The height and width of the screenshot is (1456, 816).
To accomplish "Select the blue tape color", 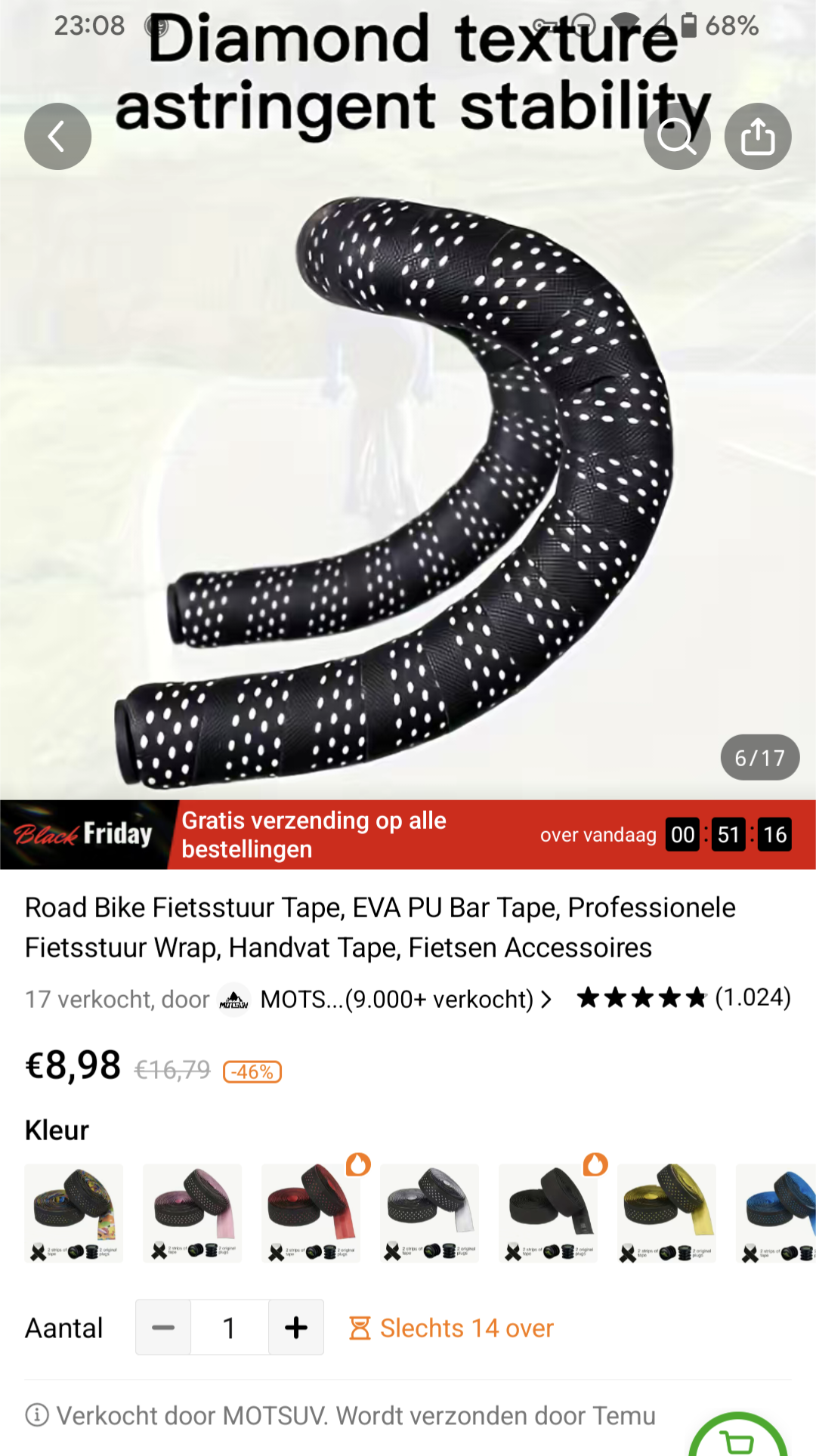I will click(778, 1213).
